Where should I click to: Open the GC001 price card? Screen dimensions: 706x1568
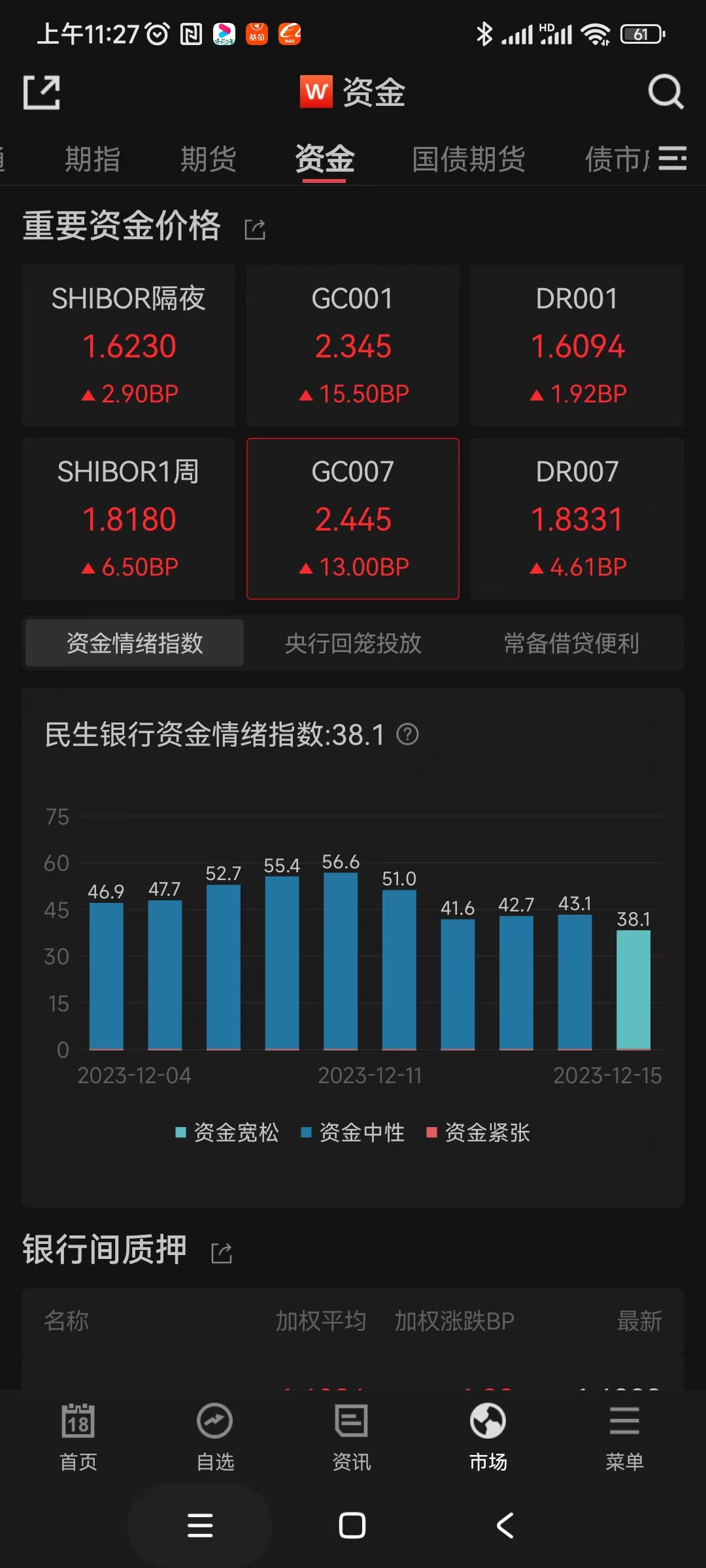[353, 346]
